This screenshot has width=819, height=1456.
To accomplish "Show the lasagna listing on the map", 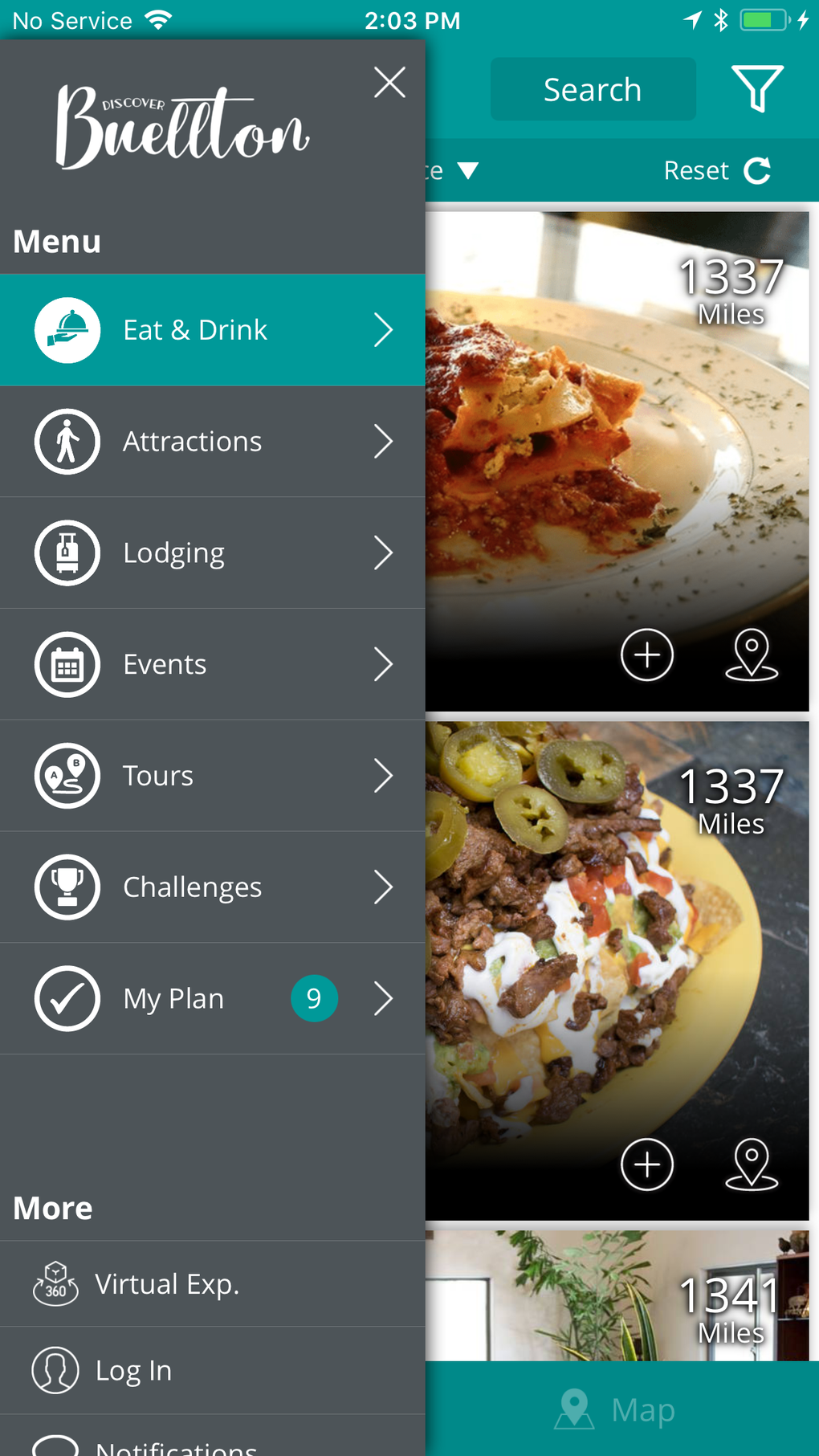I will tap(752, 655).
